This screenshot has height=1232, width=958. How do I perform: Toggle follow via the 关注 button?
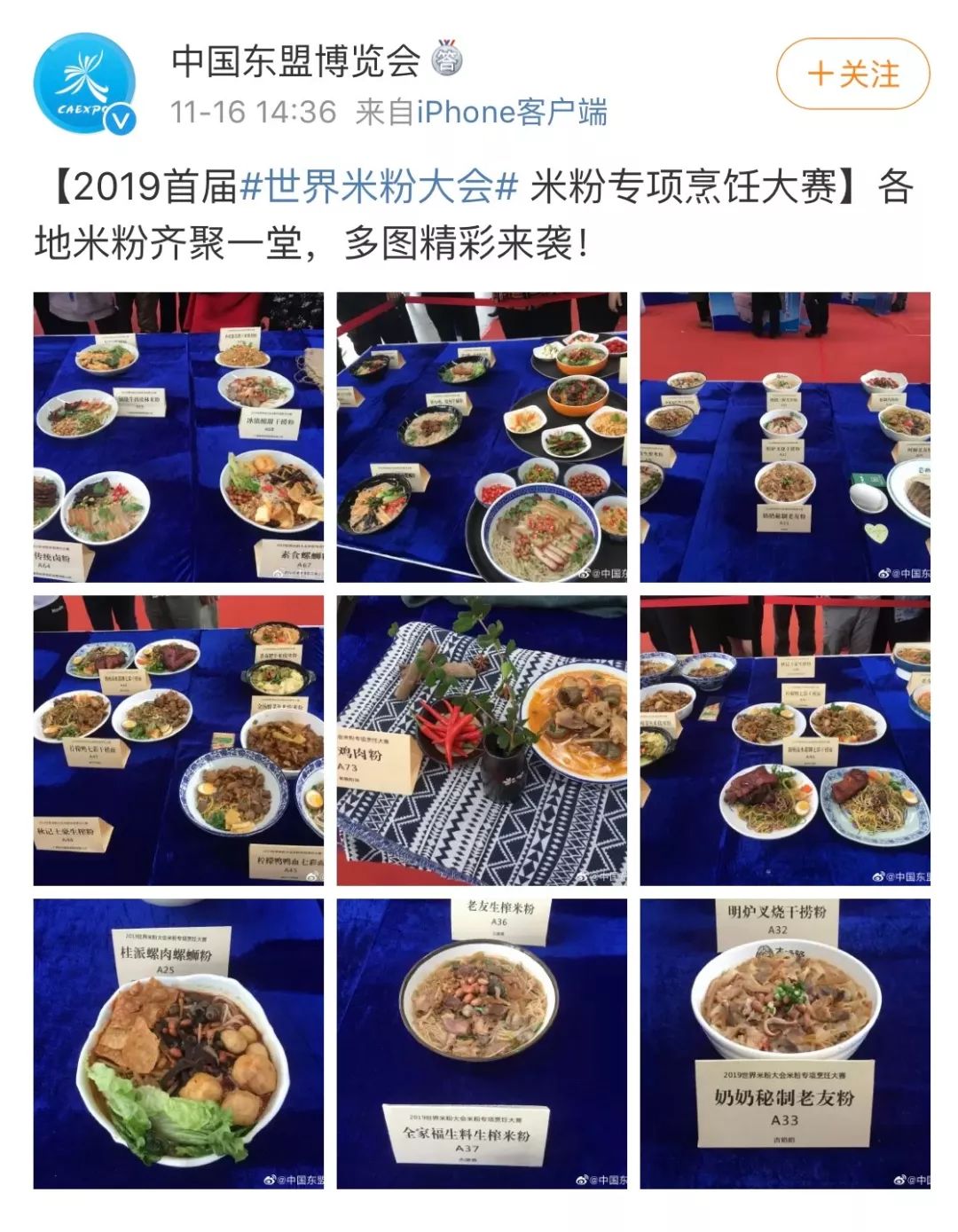coord(858,71)
